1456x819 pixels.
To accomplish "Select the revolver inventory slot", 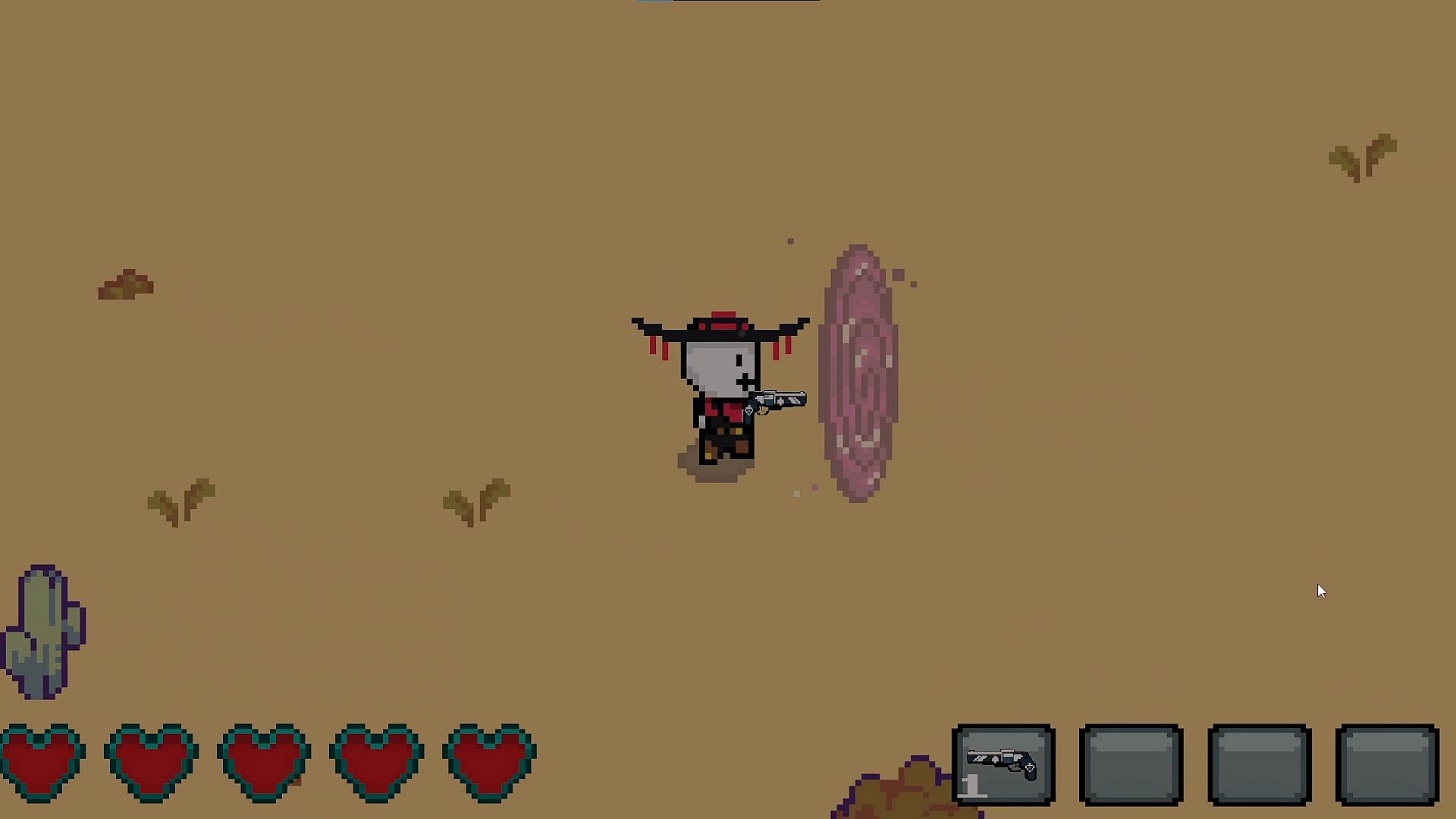I will (x=1003, y=764).
